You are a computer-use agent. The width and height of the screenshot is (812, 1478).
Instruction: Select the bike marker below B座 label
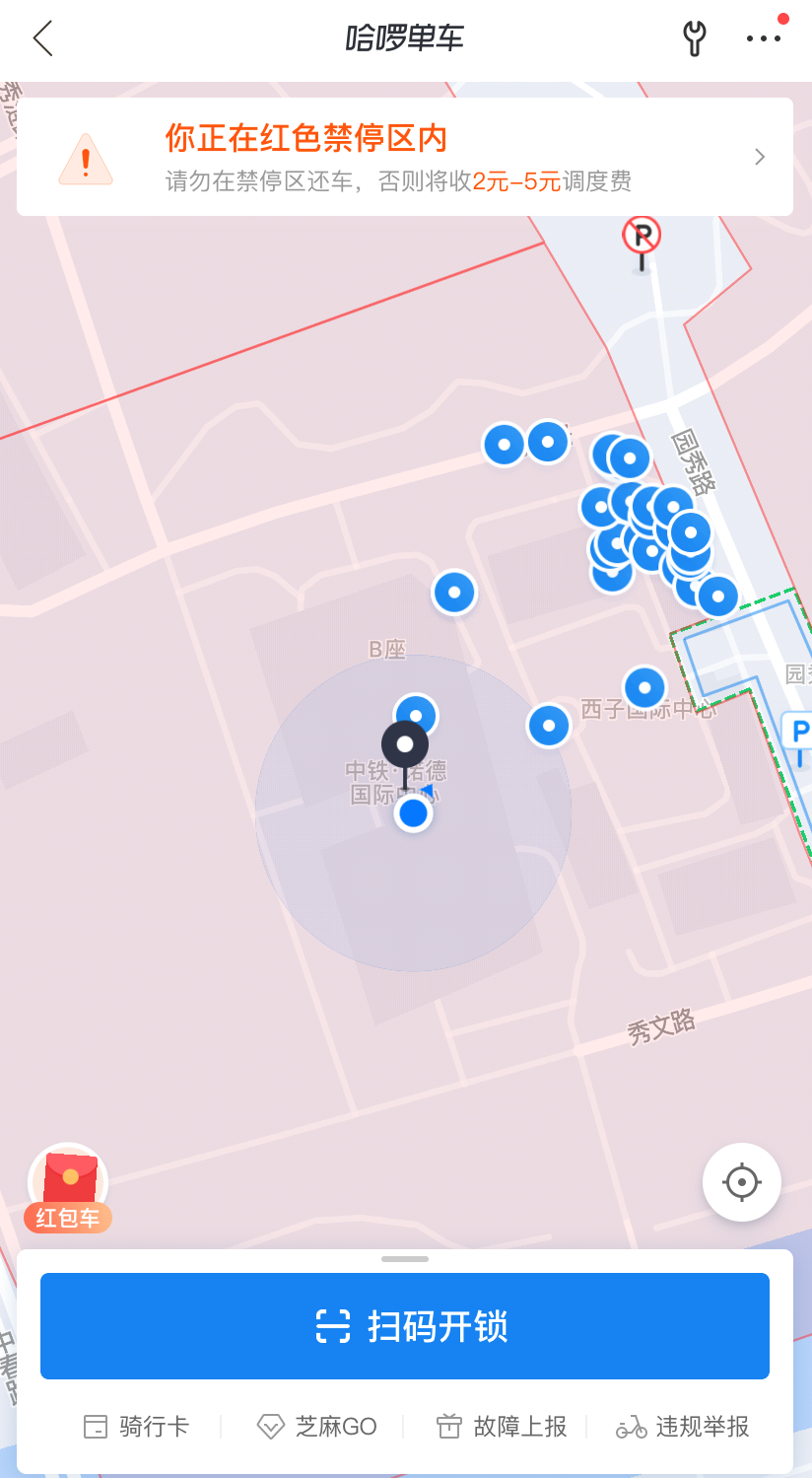coord(416,715)
